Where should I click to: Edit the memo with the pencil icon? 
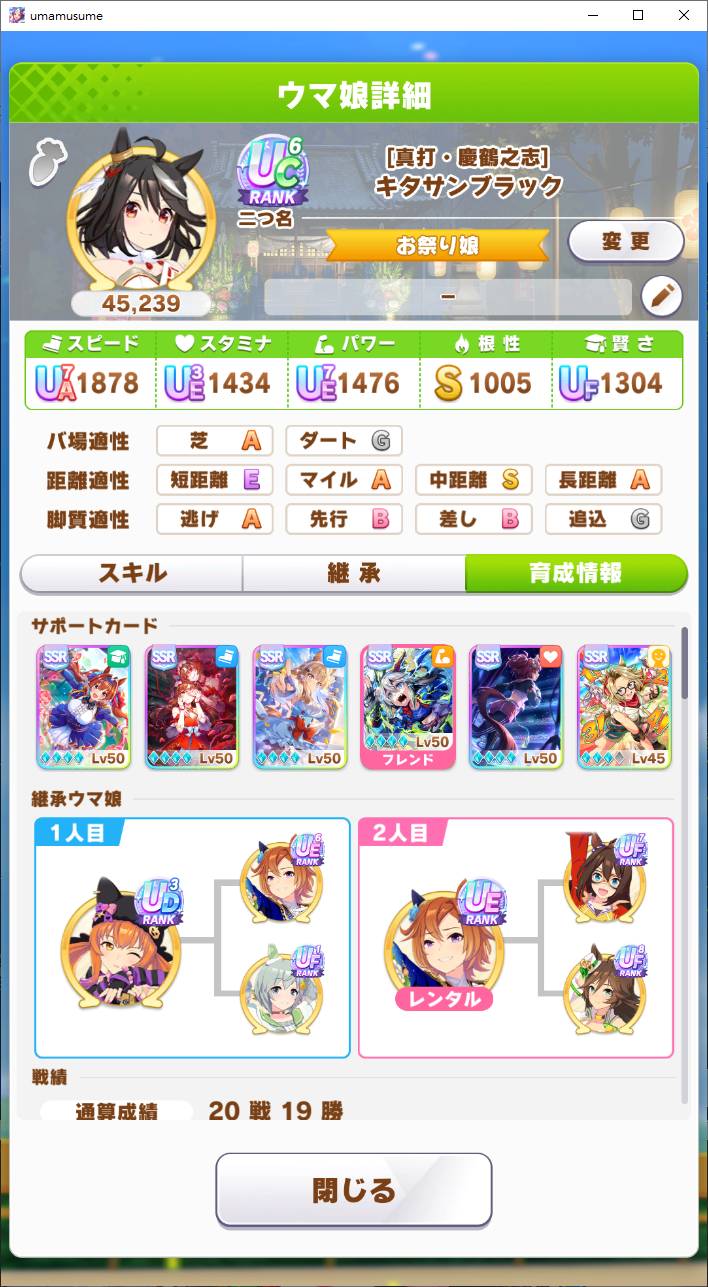point(661,296)
